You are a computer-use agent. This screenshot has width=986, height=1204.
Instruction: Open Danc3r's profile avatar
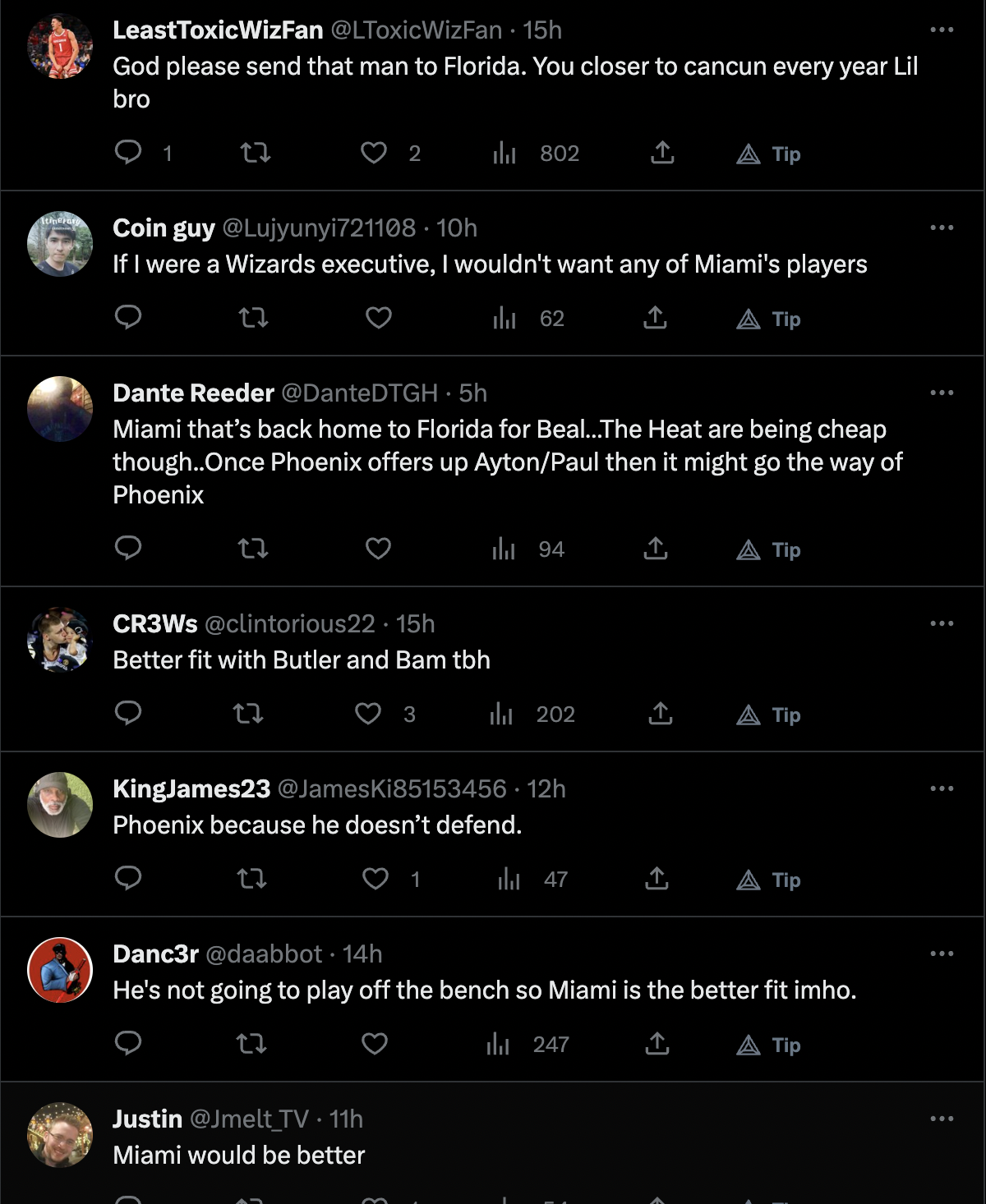click(59, 970)
